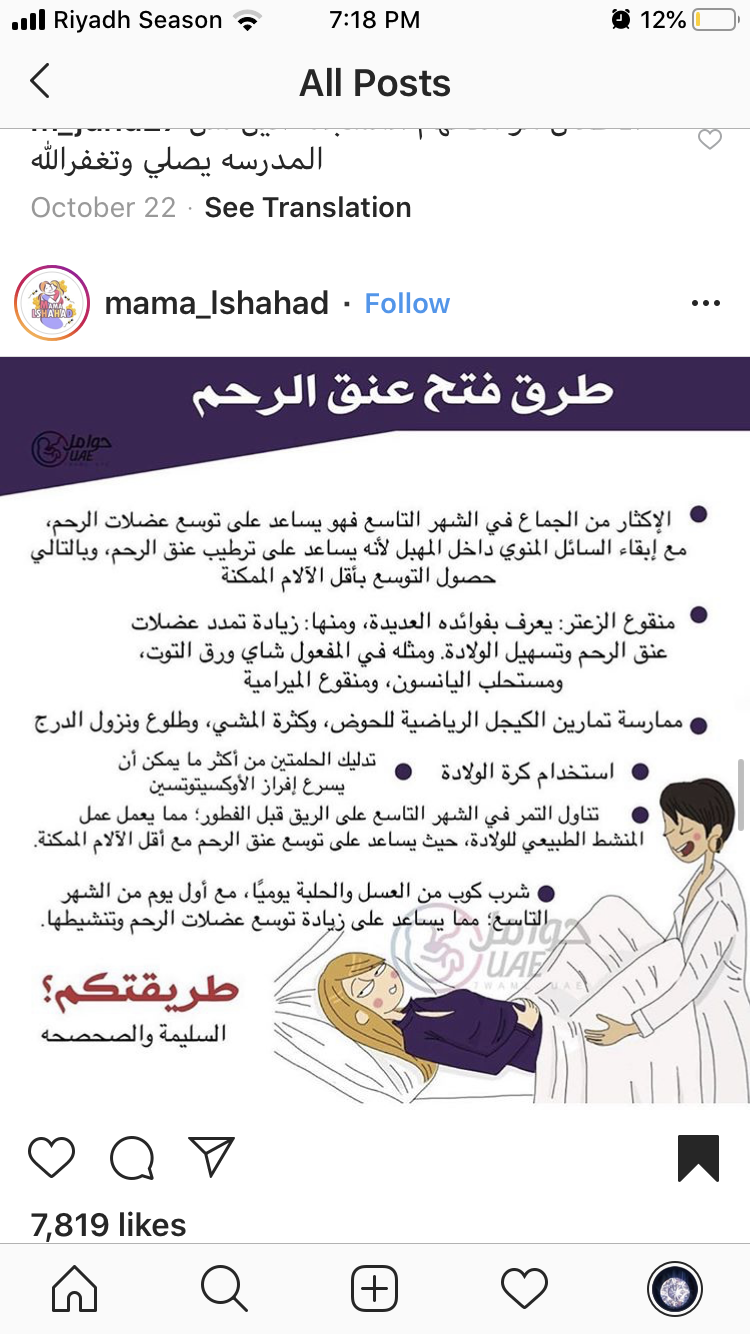
Task: Open the Activity heart tab
Action: (524, 1288)
